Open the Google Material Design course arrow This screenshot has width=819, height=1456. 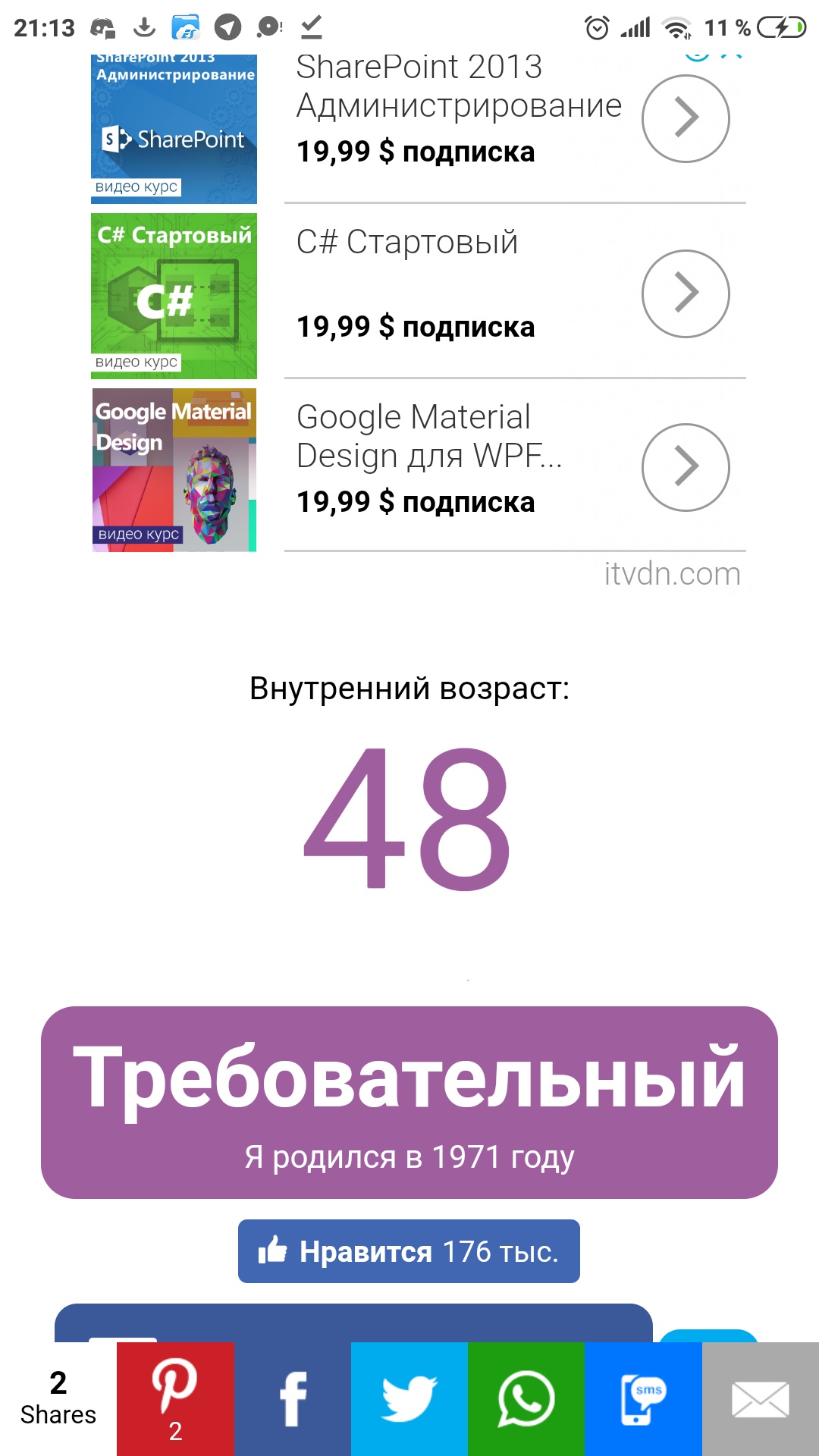click(x=686, y=467)
